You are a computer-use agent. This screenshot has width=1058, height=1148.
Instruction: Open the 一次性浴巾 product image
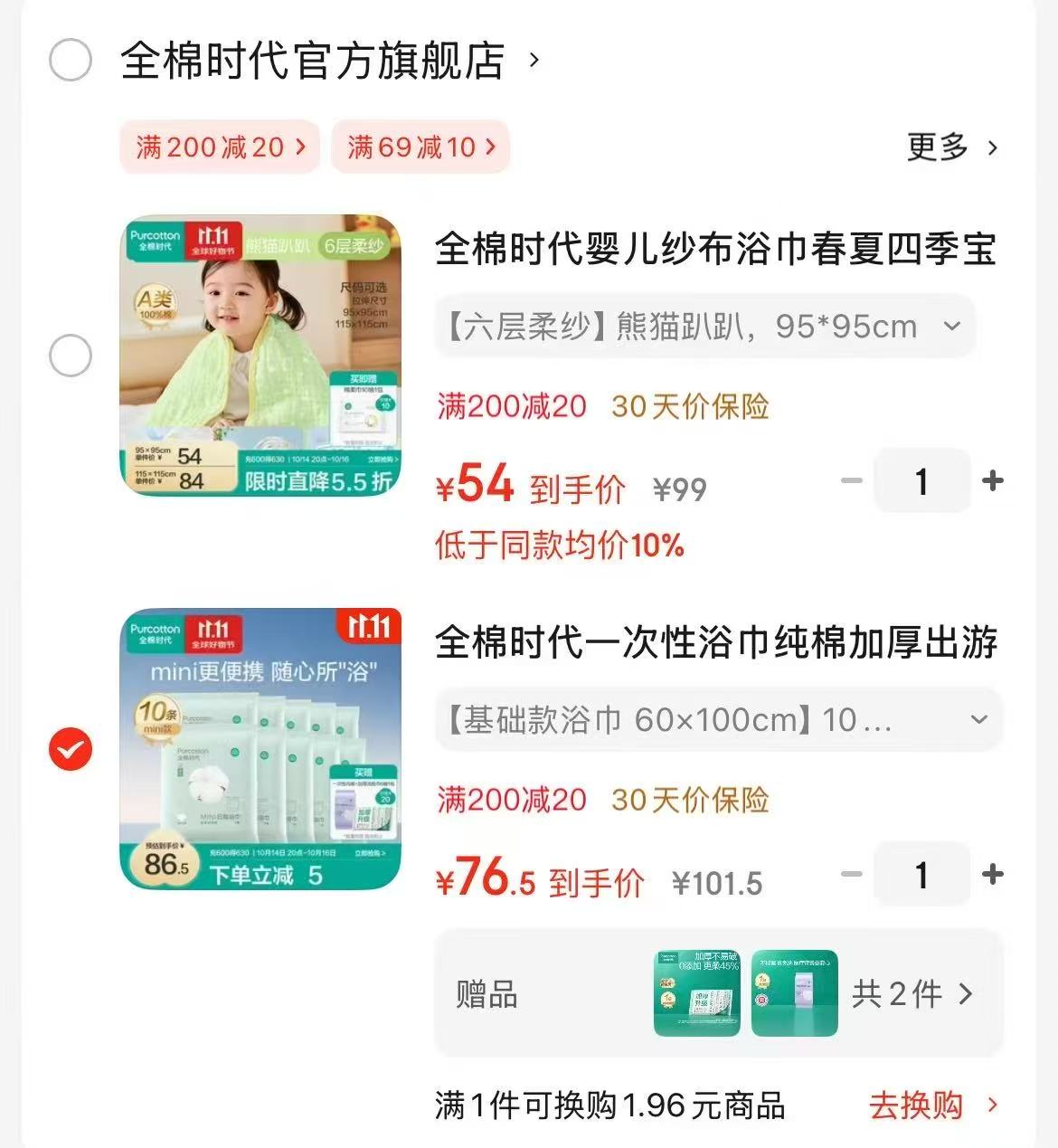click(x=261, y=749)
